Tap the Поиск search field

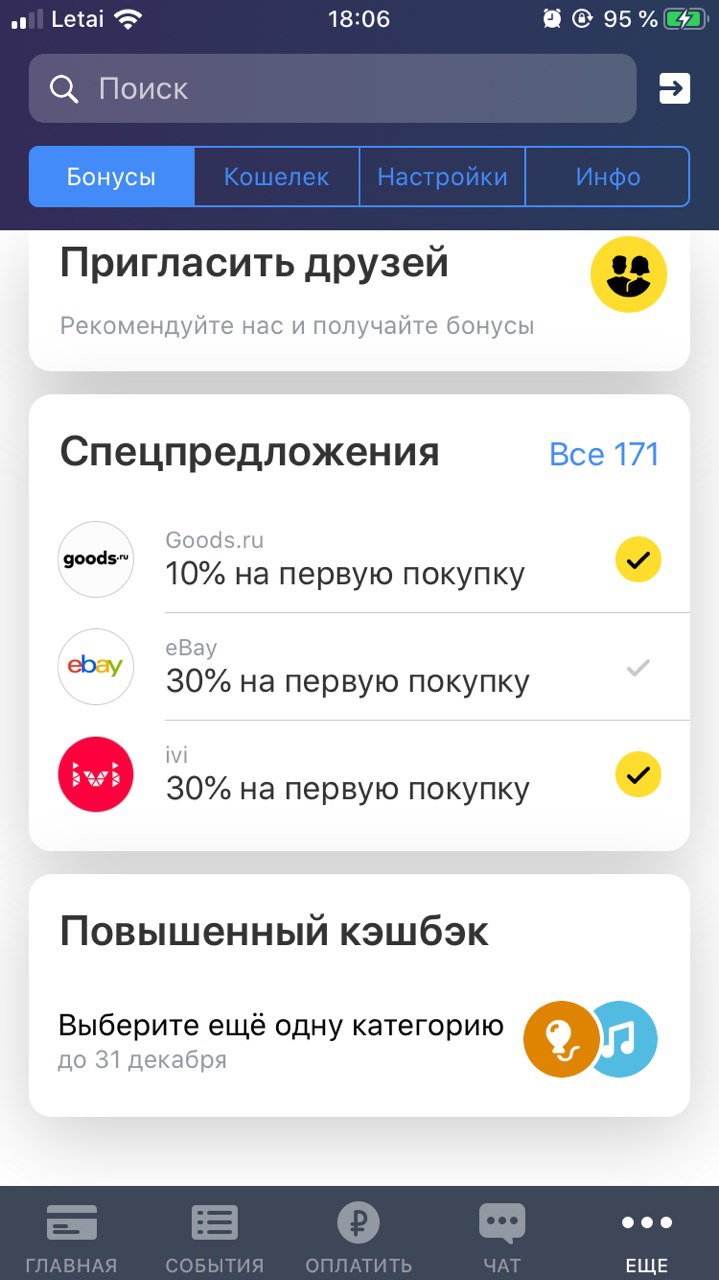(332, 89)
